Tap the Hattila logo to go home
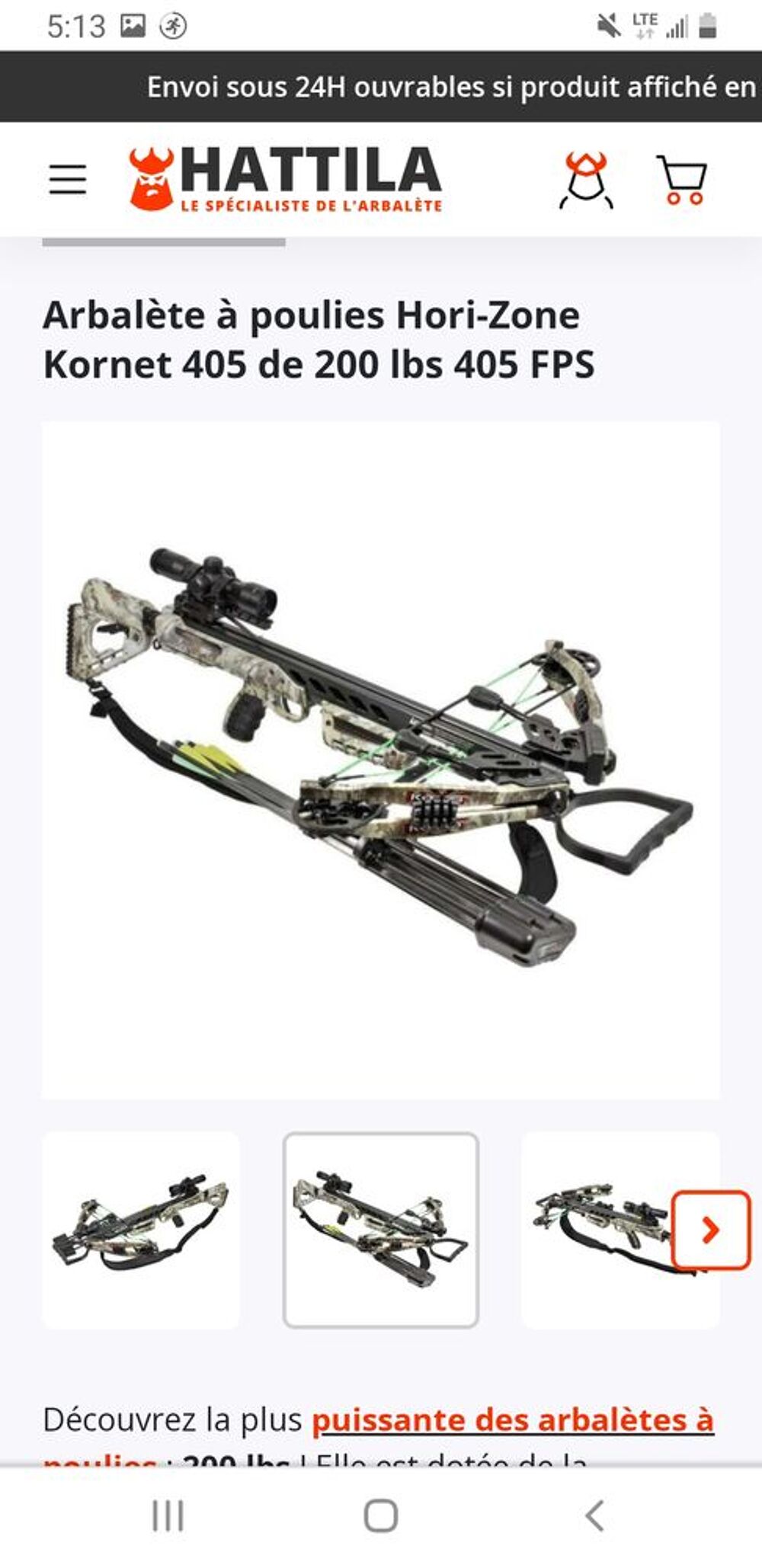 (285, 179)
